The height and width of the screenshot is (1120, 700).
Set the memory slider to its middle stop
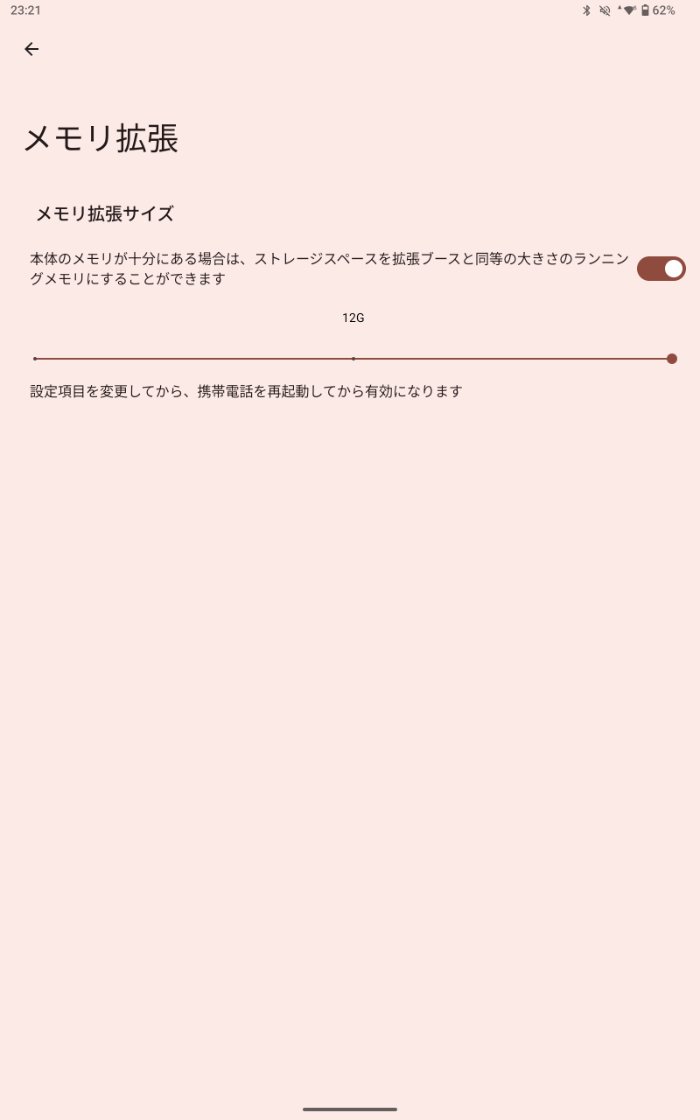(353, 358)
